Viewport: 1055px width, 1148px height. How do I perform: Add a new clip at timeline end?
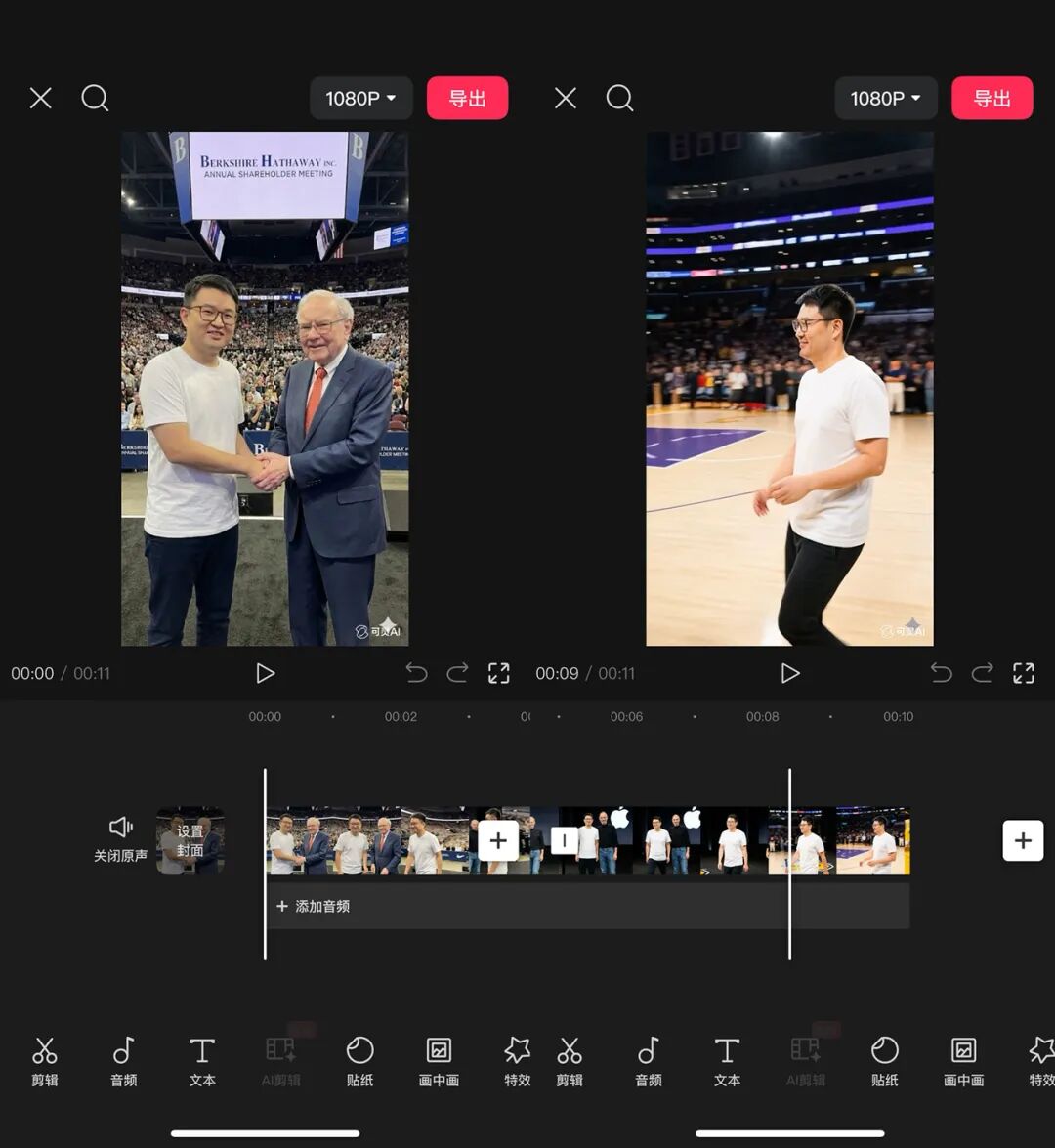tap(1023, 840)
